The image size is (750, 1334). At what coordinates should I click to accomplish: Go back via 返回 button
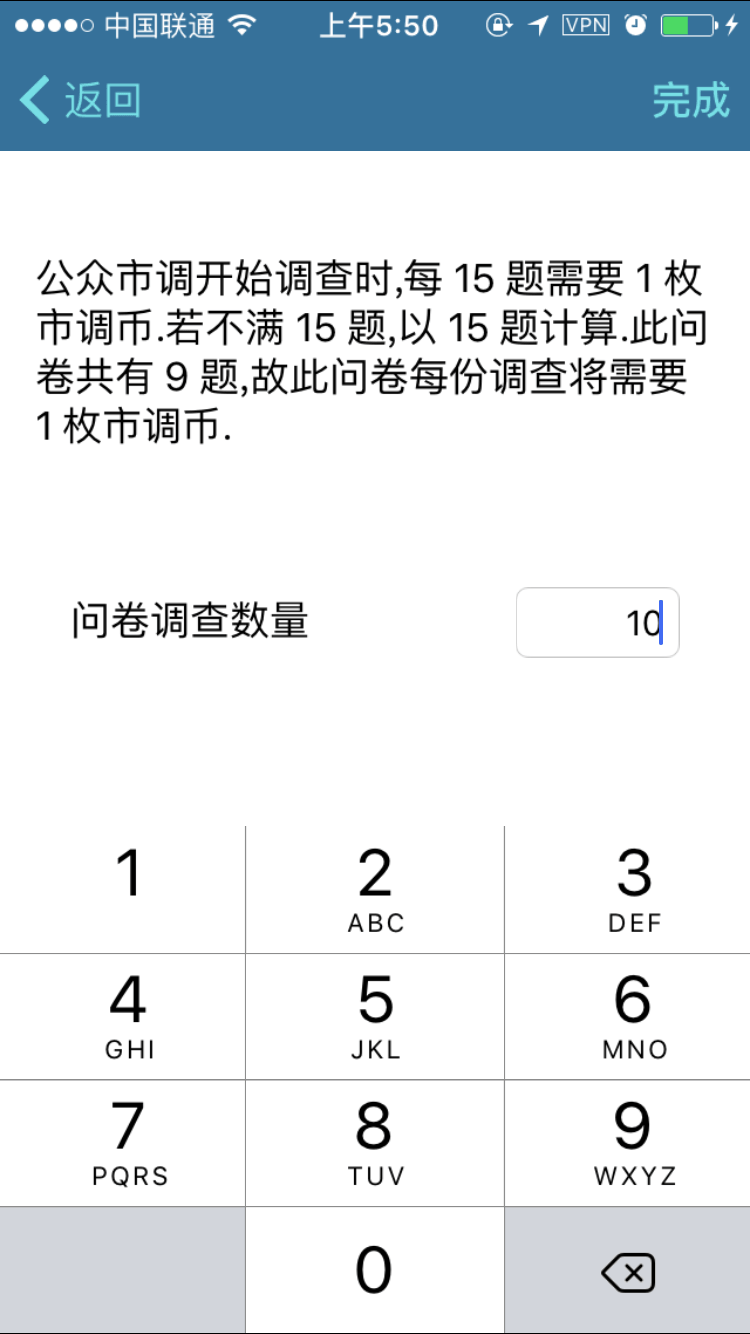pyautogui.click(x=80, y=101)
